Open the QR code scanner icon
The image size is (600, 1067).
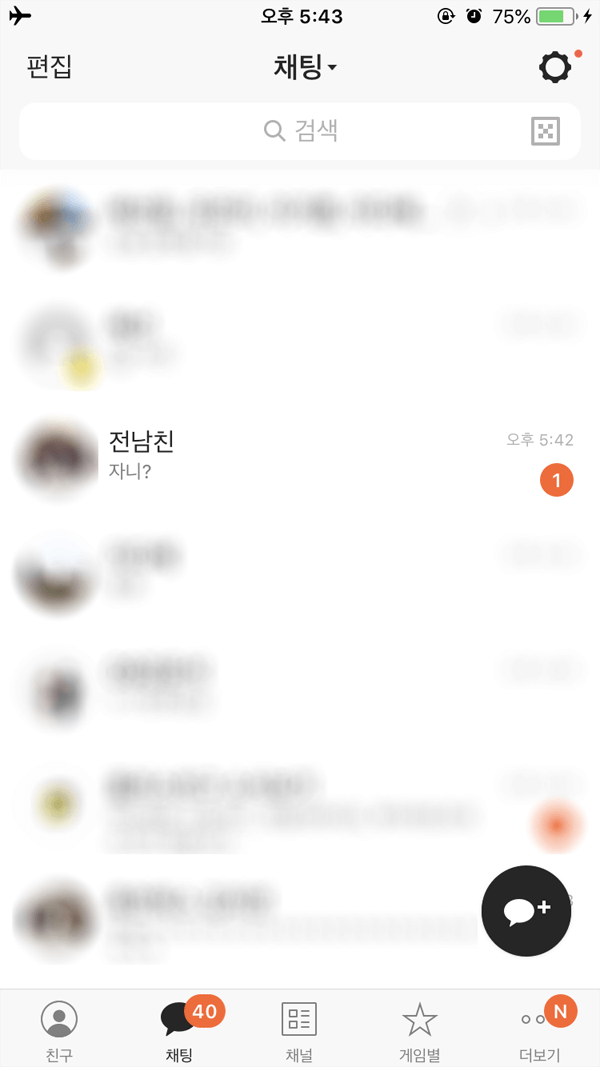point(545,131)
